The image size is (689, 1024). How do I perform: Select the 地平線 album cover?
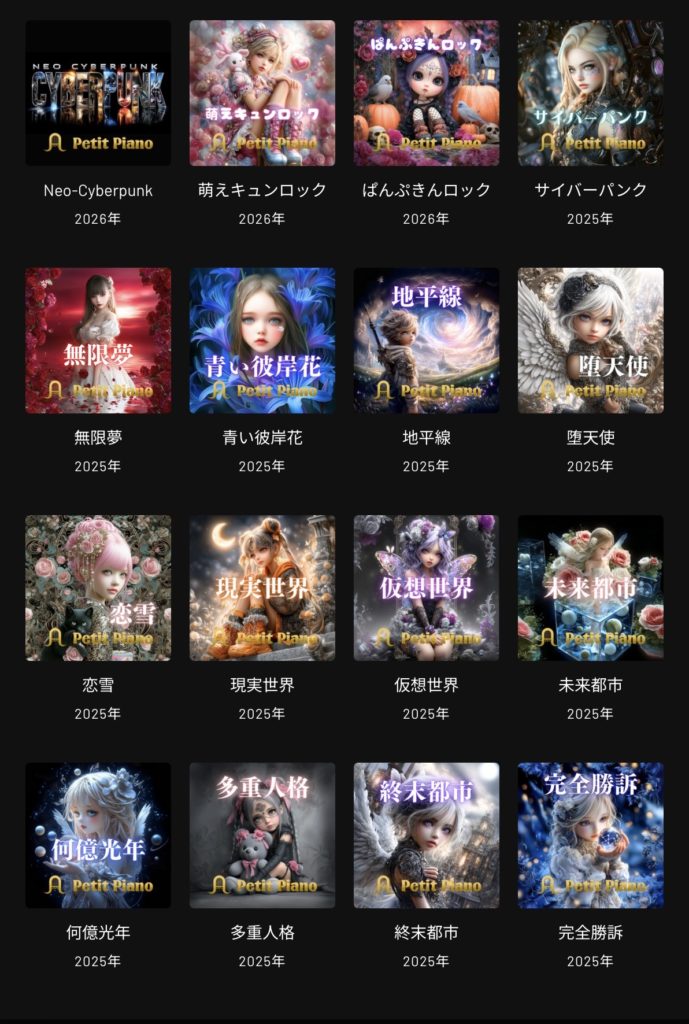click(426, 340)
